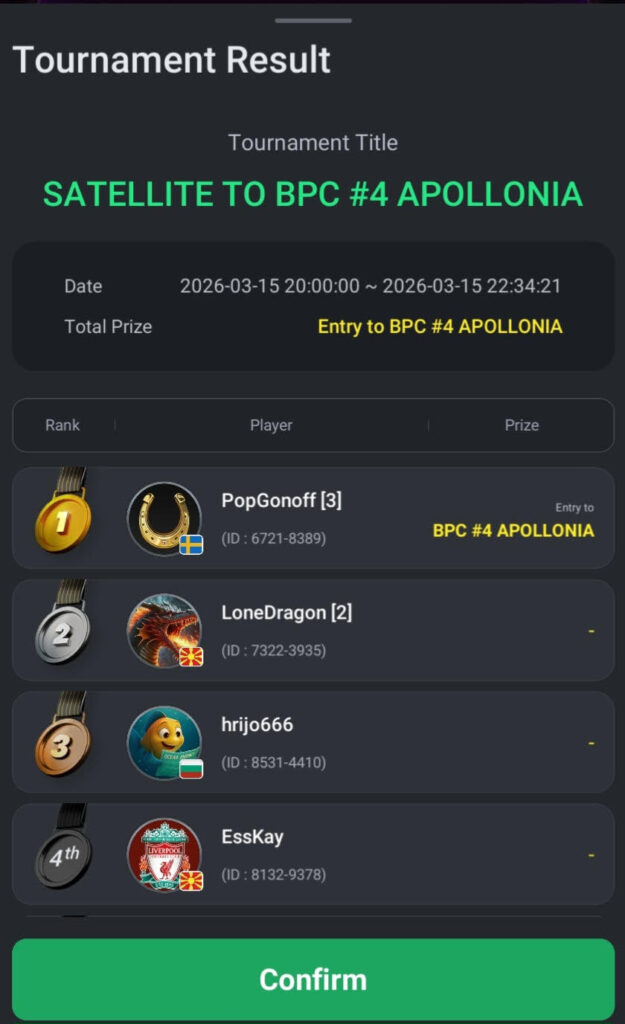Open hrijo666's player row
Viewport: 625px width, 1024px height.
312,742
